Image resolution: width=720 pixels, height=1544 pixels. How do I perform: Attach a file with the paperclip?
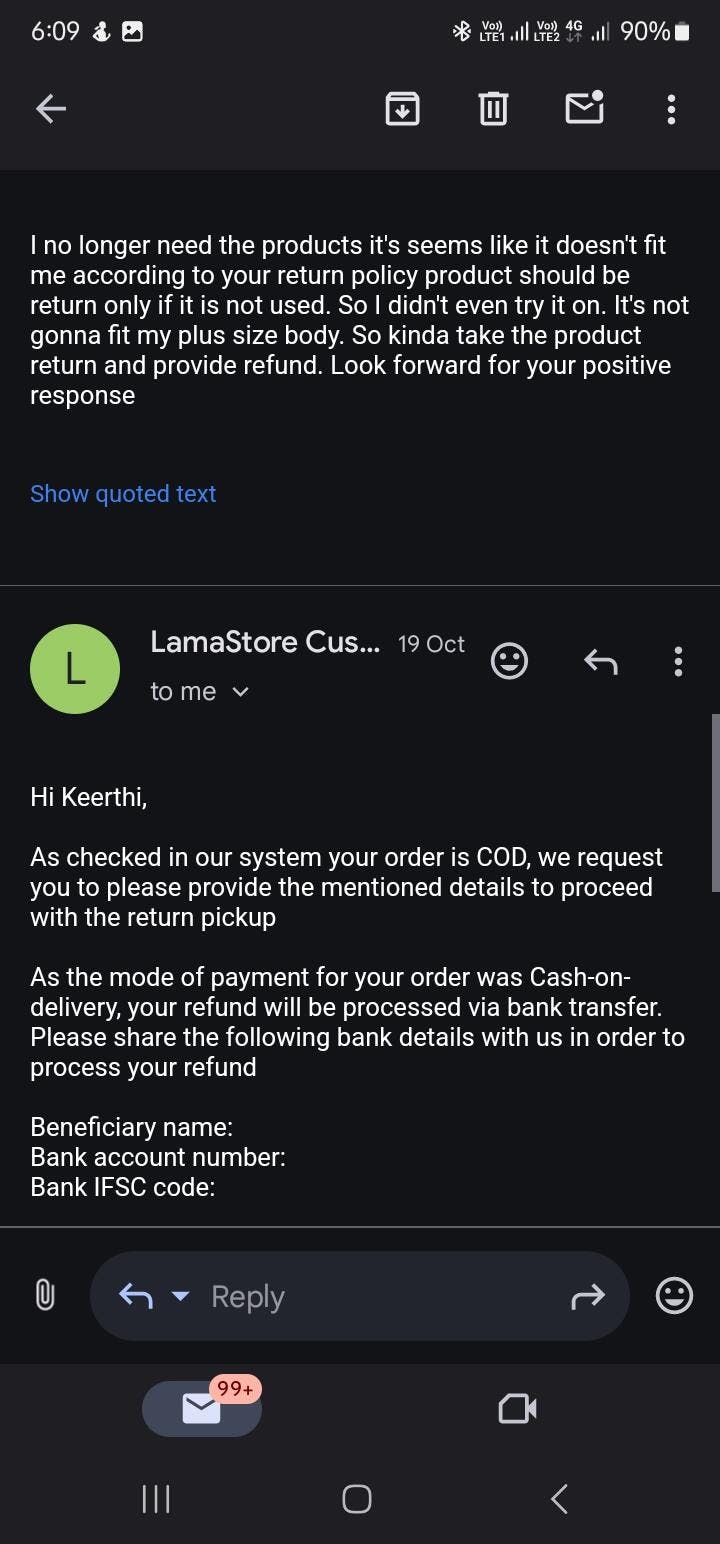(45, 1296)
